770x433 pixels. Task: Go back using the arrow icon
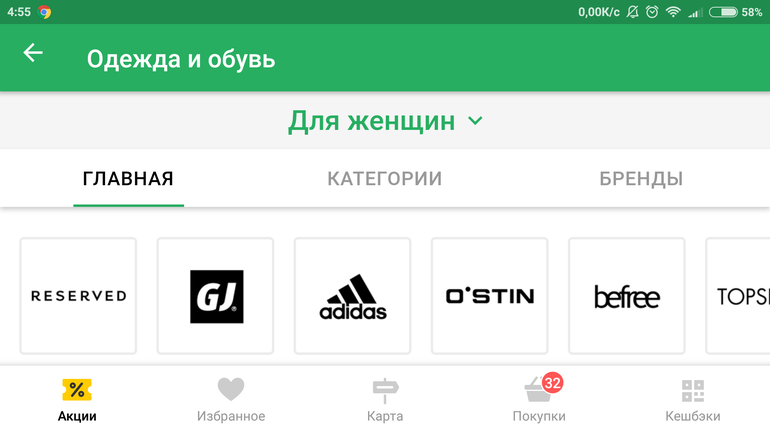[33, 54]
